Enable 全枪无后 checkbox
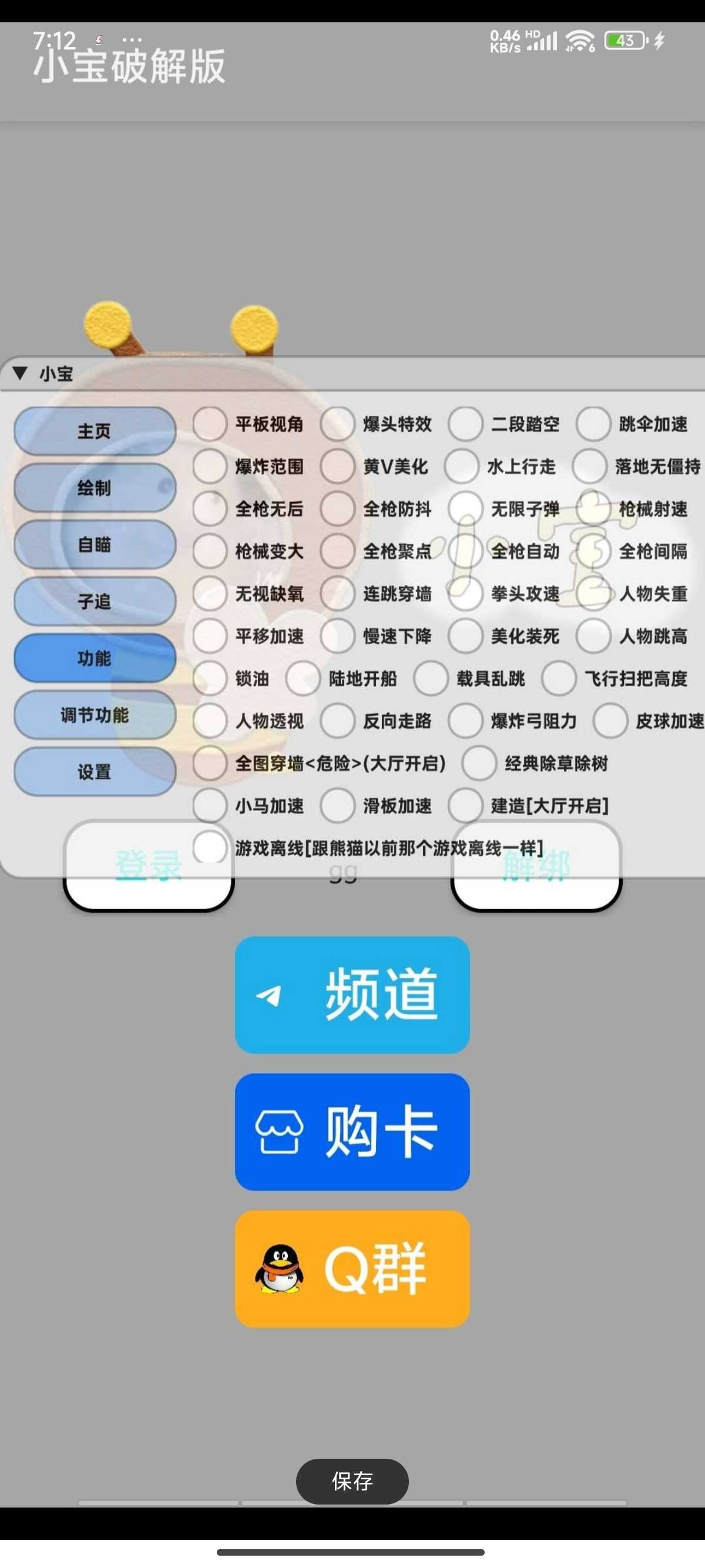 pos(210,509)
